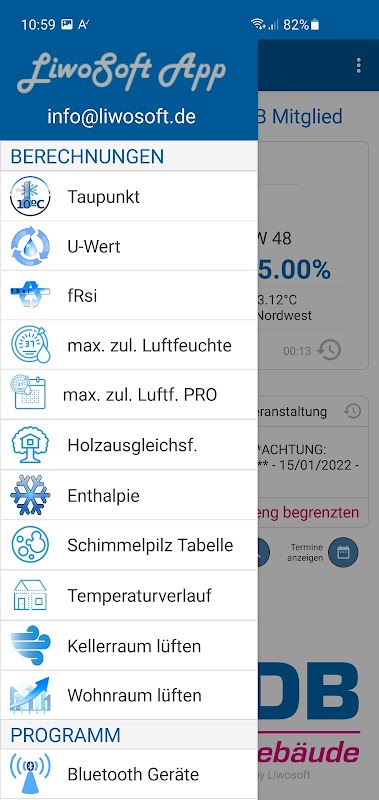Viewport: 379px width, 800px height.
Task: Open Schimmelpilz Tabelle
Action: click(x=129, y=545)
